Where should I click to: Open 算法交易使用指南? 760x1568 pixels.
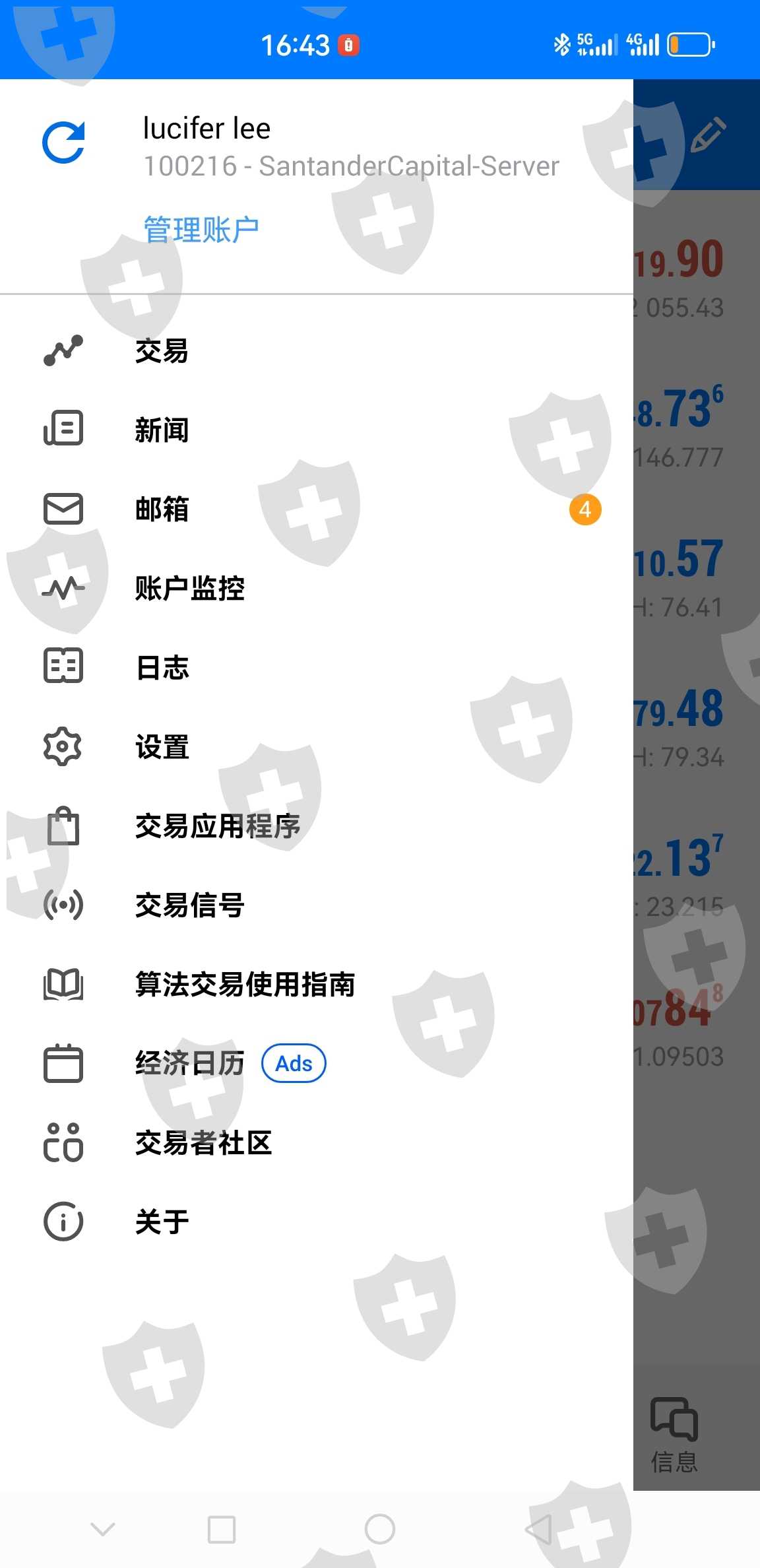pyautogui.click(x=317, y=984)
